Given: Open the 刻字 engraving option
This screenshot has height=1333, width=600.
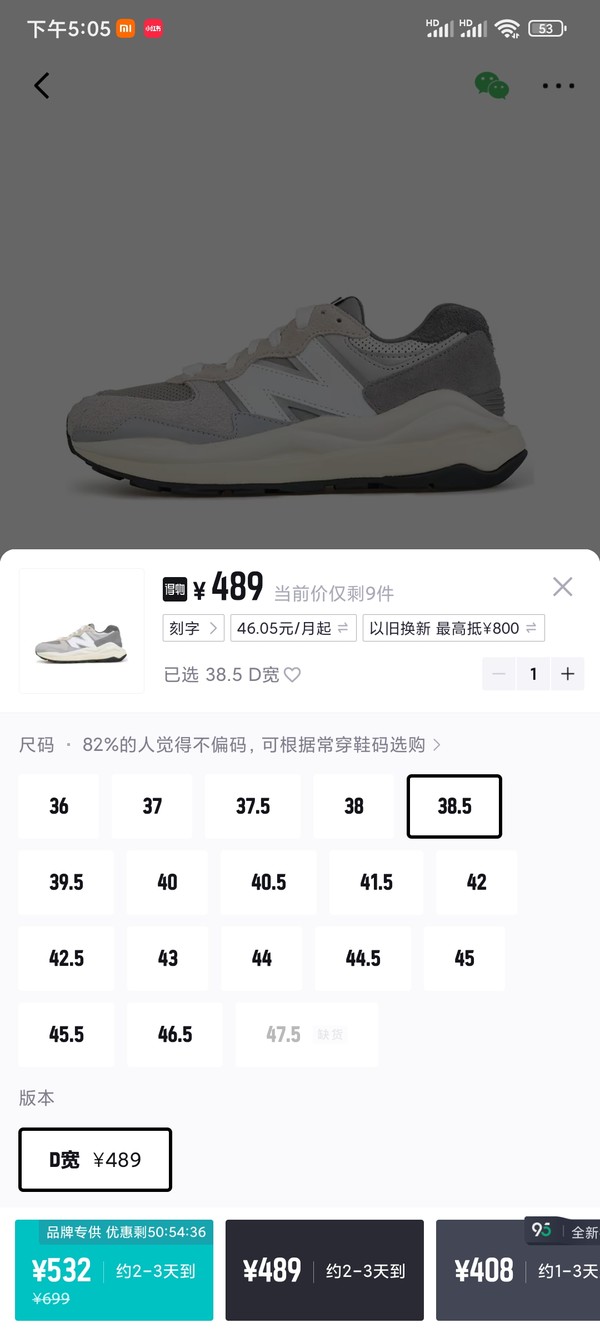Looking at the screenshot, I should (x=194, y=628).
